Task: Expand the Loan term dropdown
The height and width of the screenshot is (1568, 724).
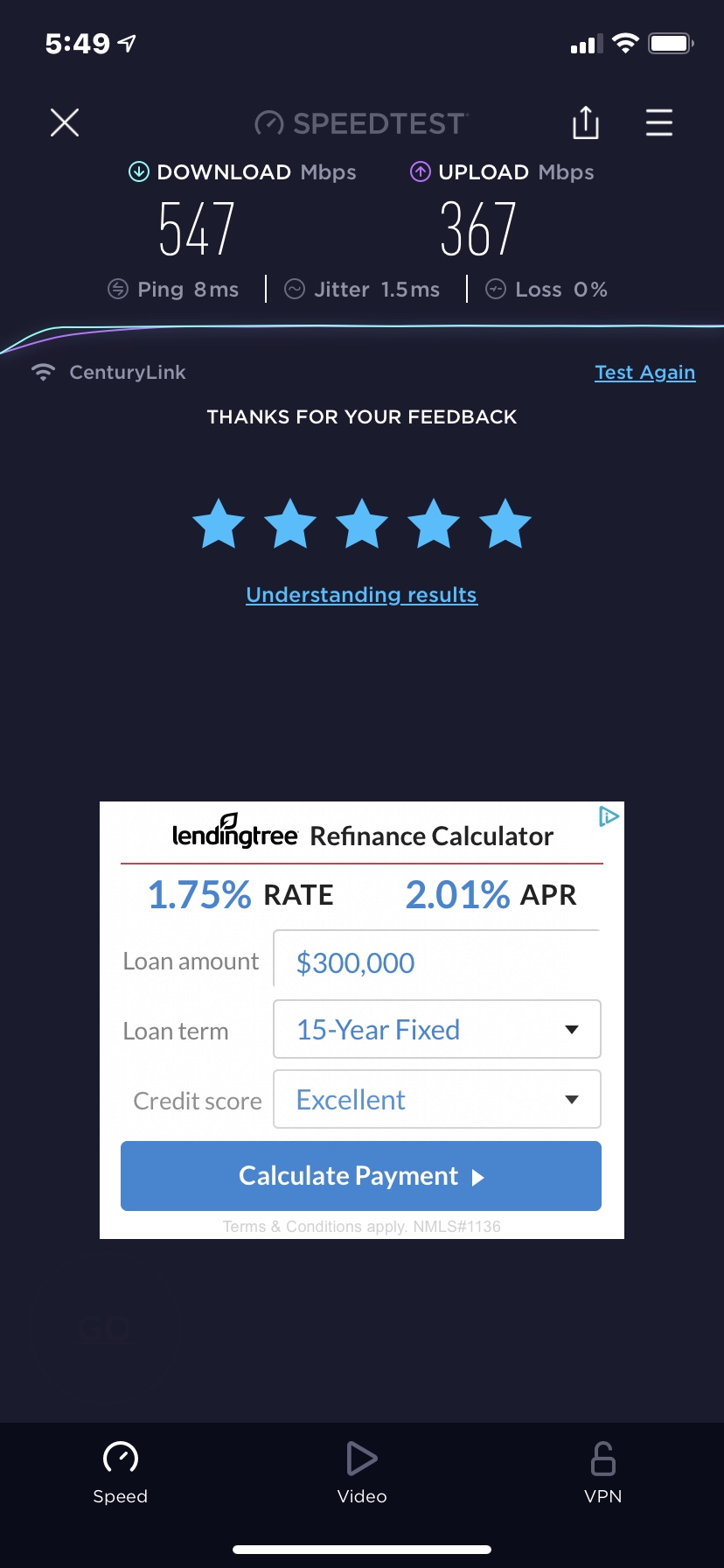Action: 436,1029
